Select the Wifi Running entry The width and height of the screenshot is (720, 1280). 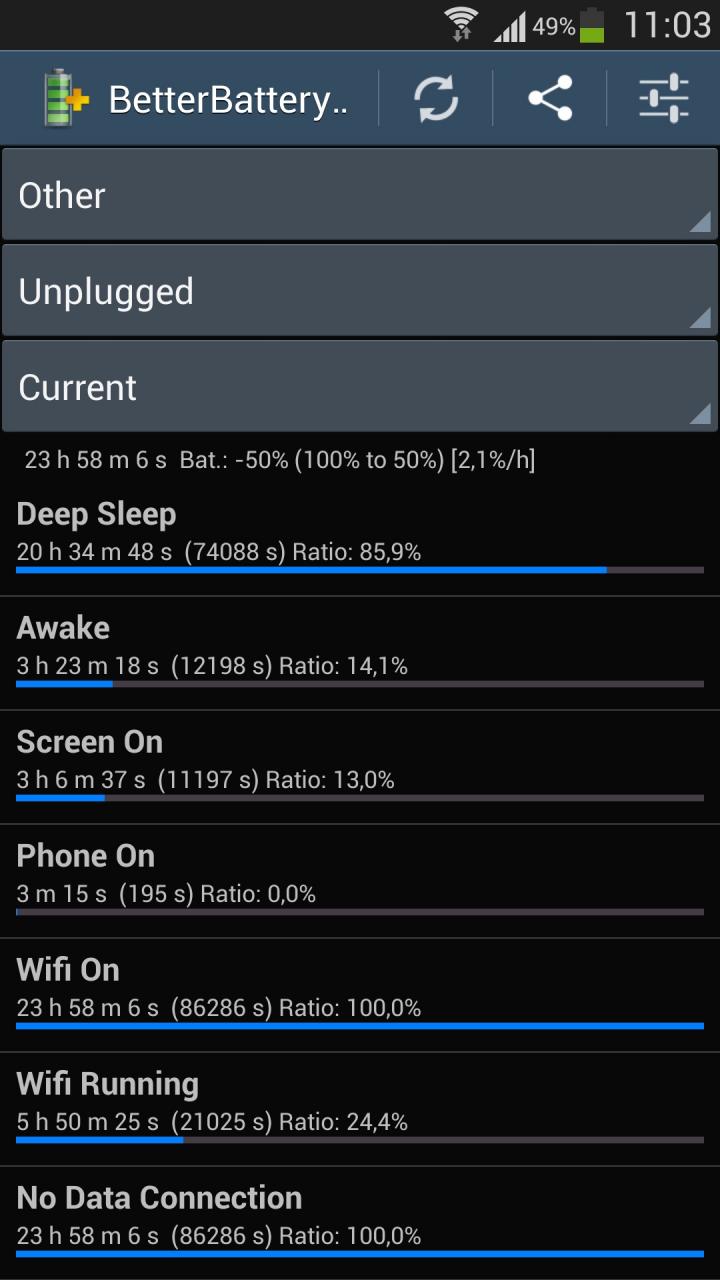click(x=360, y=1110)
